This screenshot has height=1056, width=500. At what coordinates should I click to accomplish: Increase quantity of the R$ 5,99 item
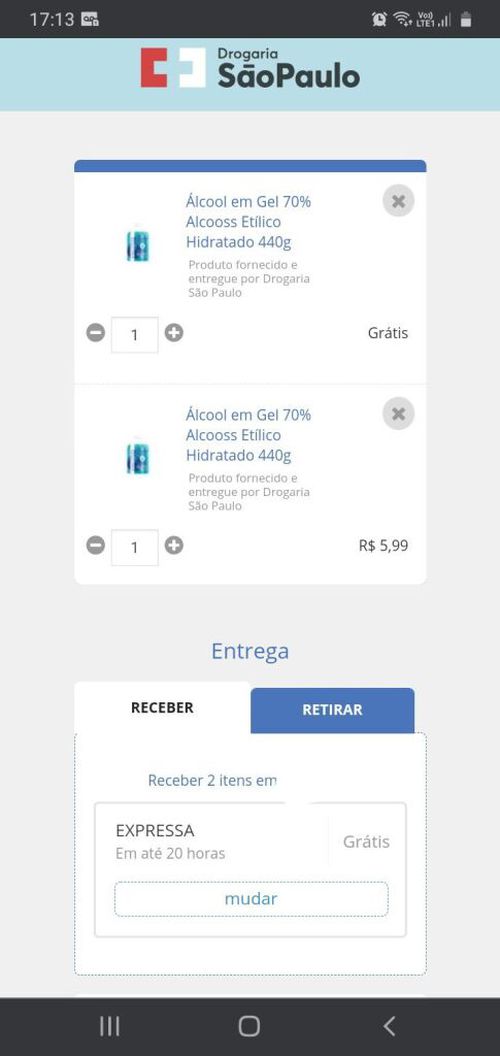click(x=174, y=546)
